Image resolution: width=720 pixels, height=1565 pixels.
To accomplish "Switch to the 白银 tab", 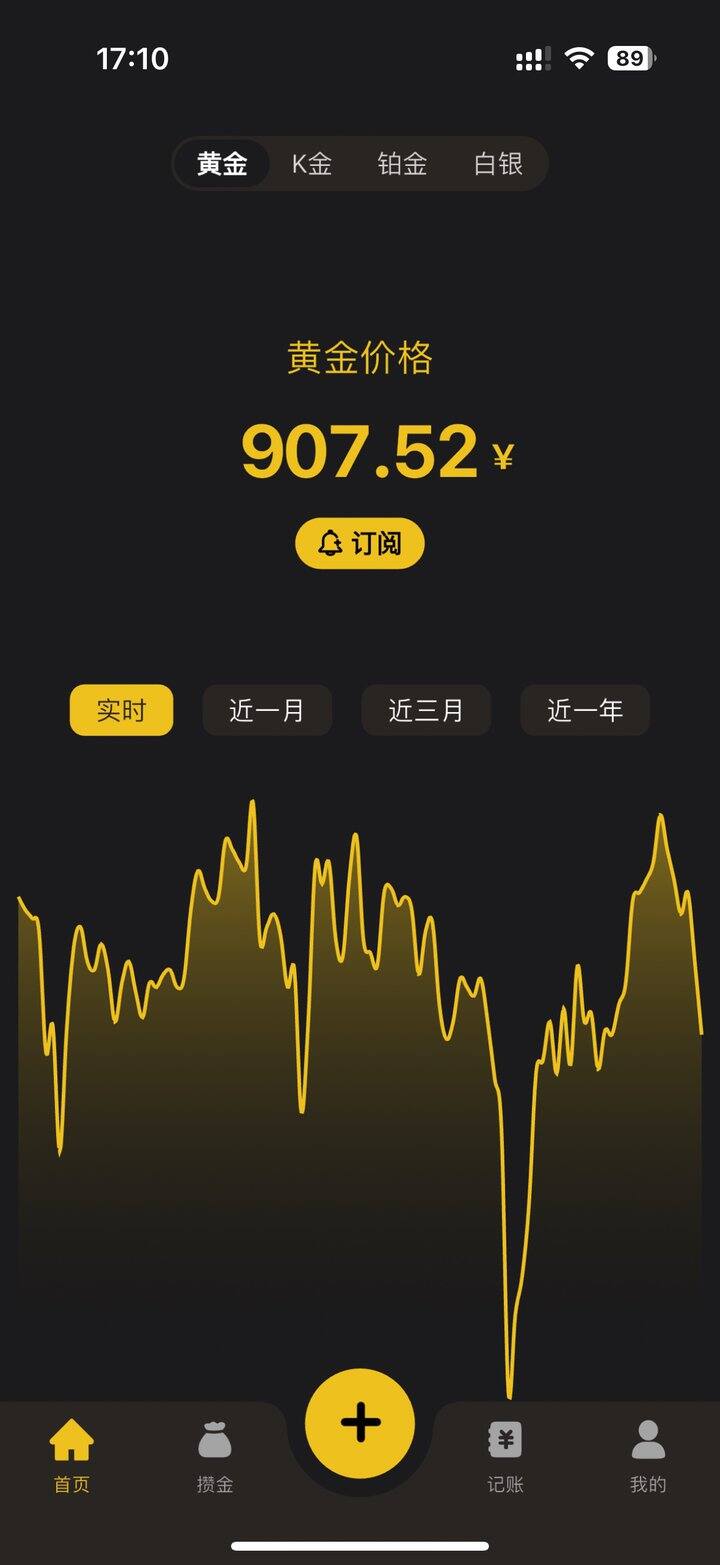I will 498,164.
